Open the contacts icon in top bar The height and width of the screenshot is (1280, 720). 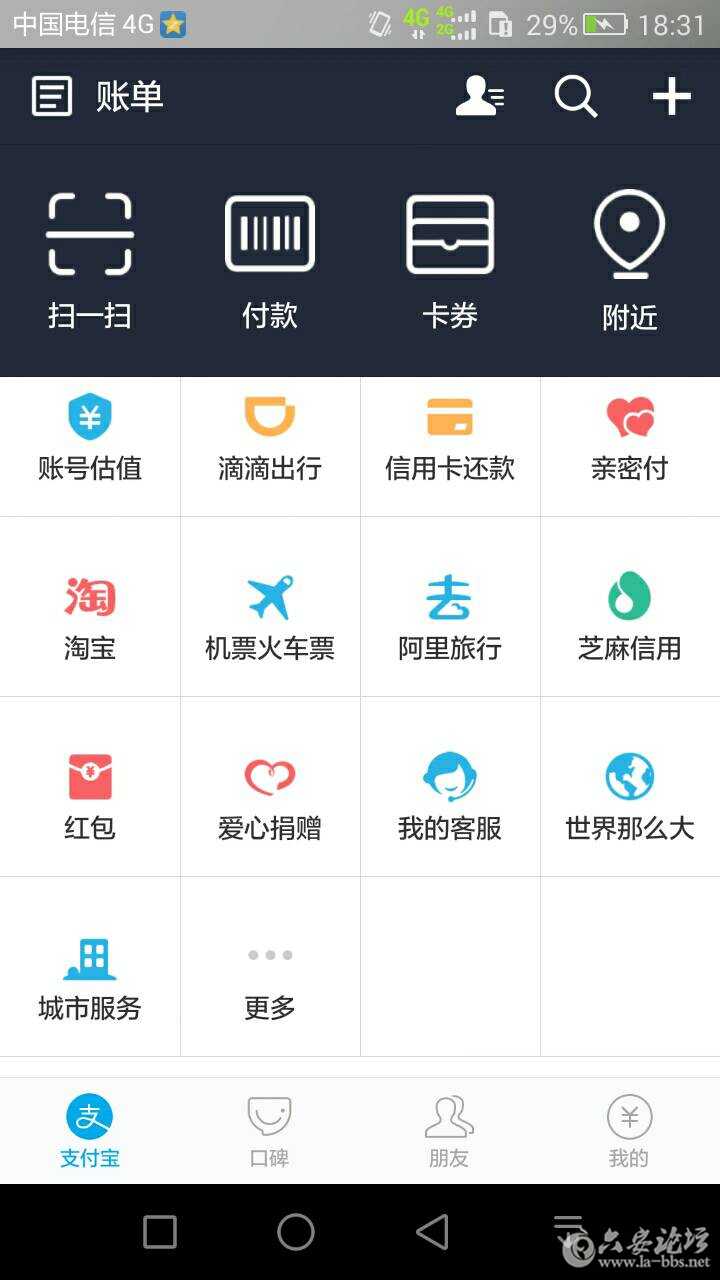[x=480, y=97]
